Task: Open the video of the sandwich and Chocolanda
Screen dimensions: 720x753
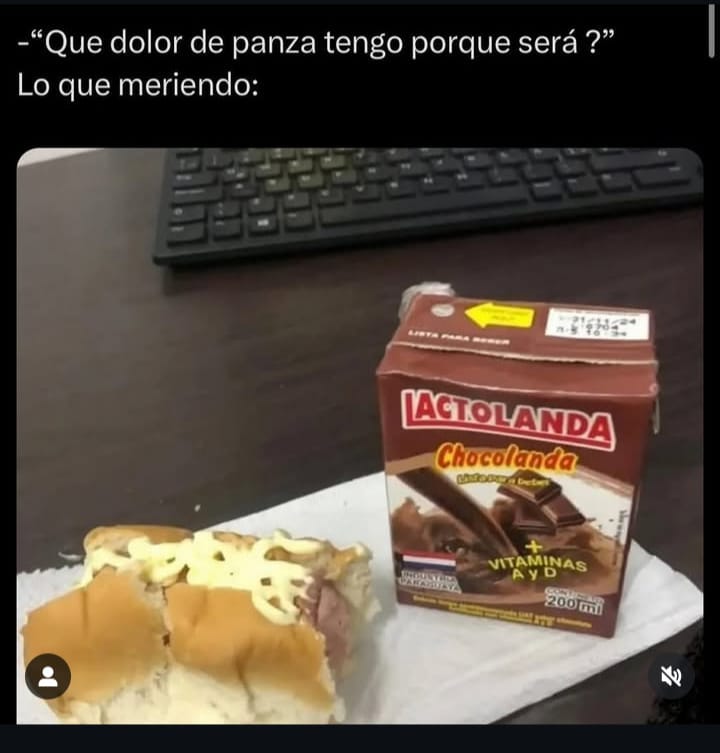Action: coord(360,436)
